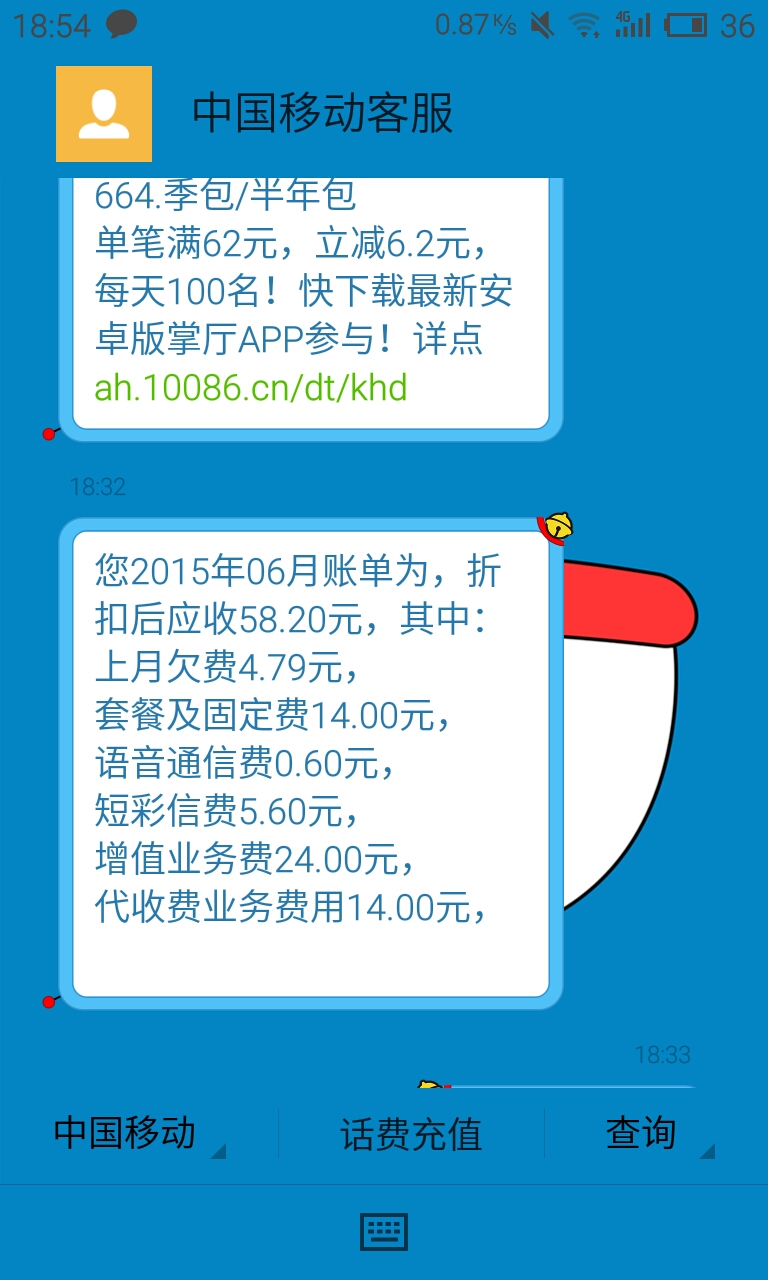Expand the 查询 menu
The height and width of the screenshot is (1280, 768).
pyautogui.click(x=642, y=1134)
